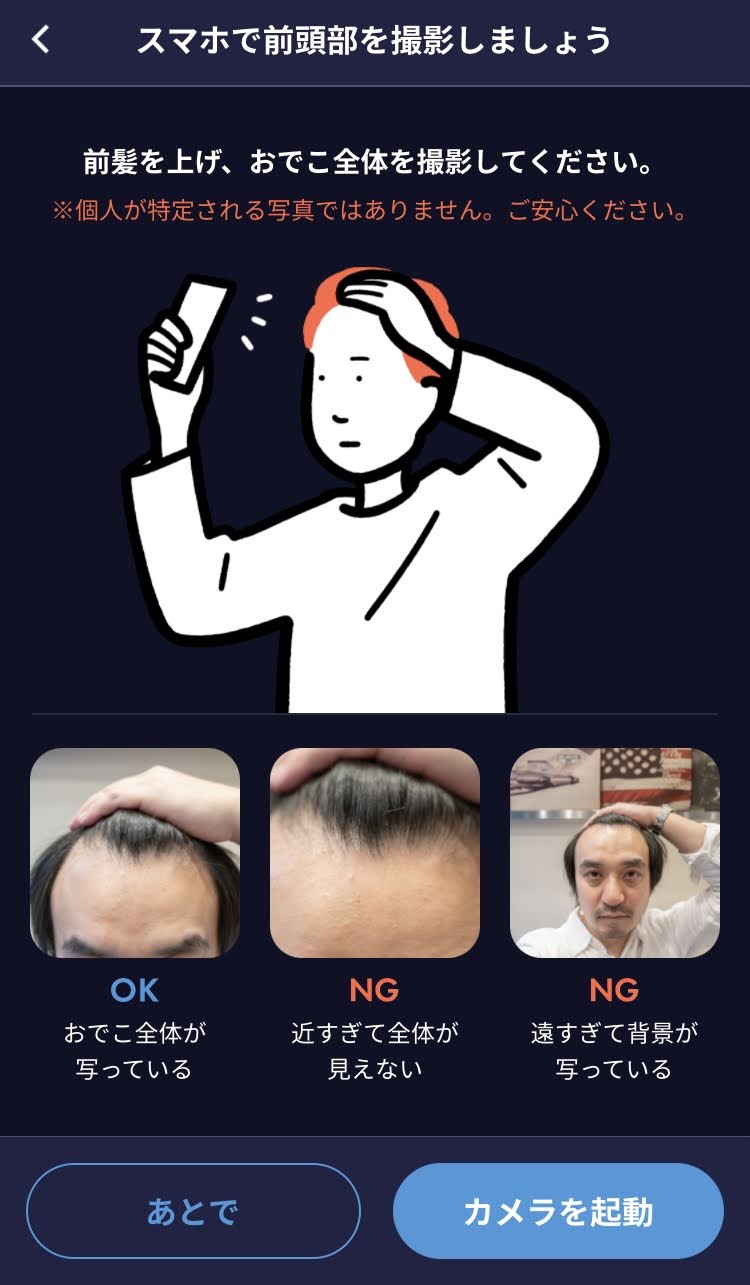Launch camera with カメラを起動 button
This screenshot has width=750, height=1285.
coord(558,1211)
